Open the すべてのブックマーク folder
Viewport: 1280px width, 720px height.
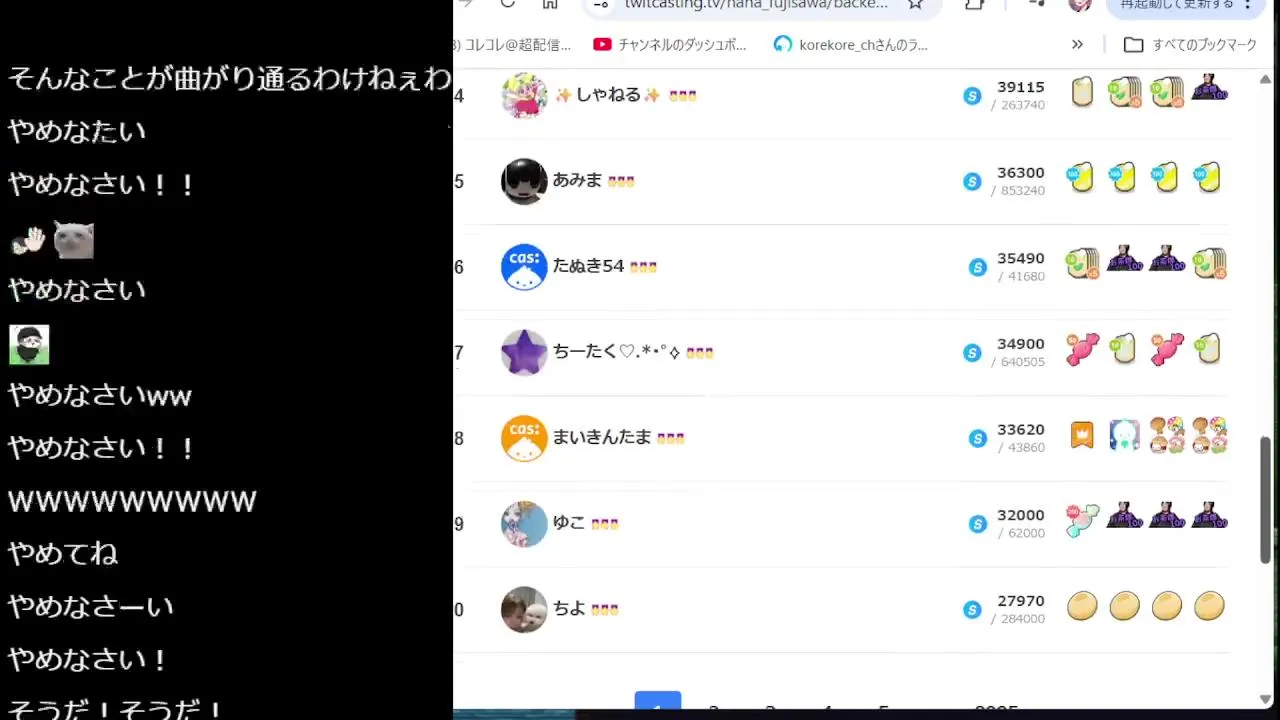point(1190,44)
